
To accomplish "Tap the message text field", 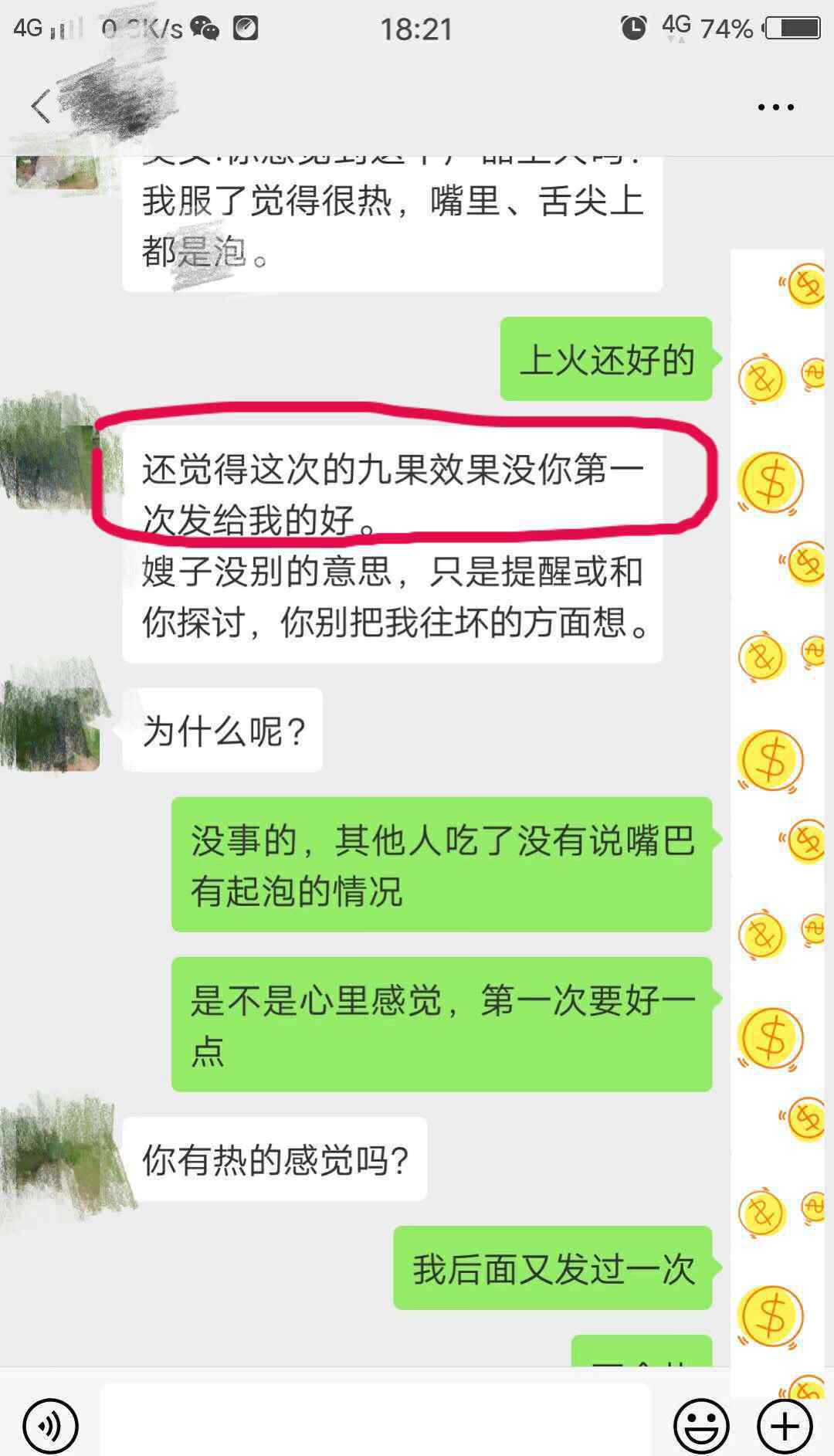I will coord(375,1422).
